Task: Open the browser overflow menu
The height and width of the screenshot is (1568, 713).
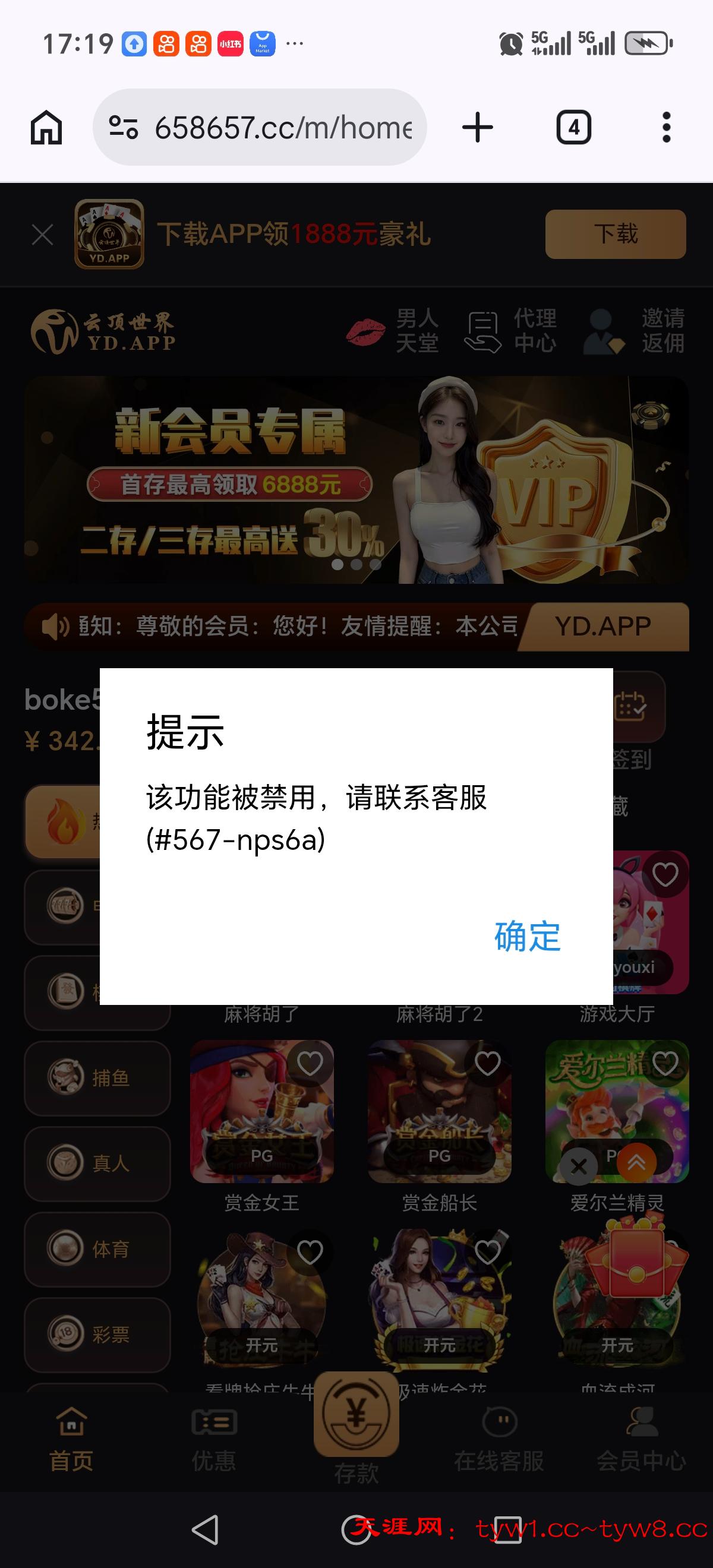Action: (666, 128)
